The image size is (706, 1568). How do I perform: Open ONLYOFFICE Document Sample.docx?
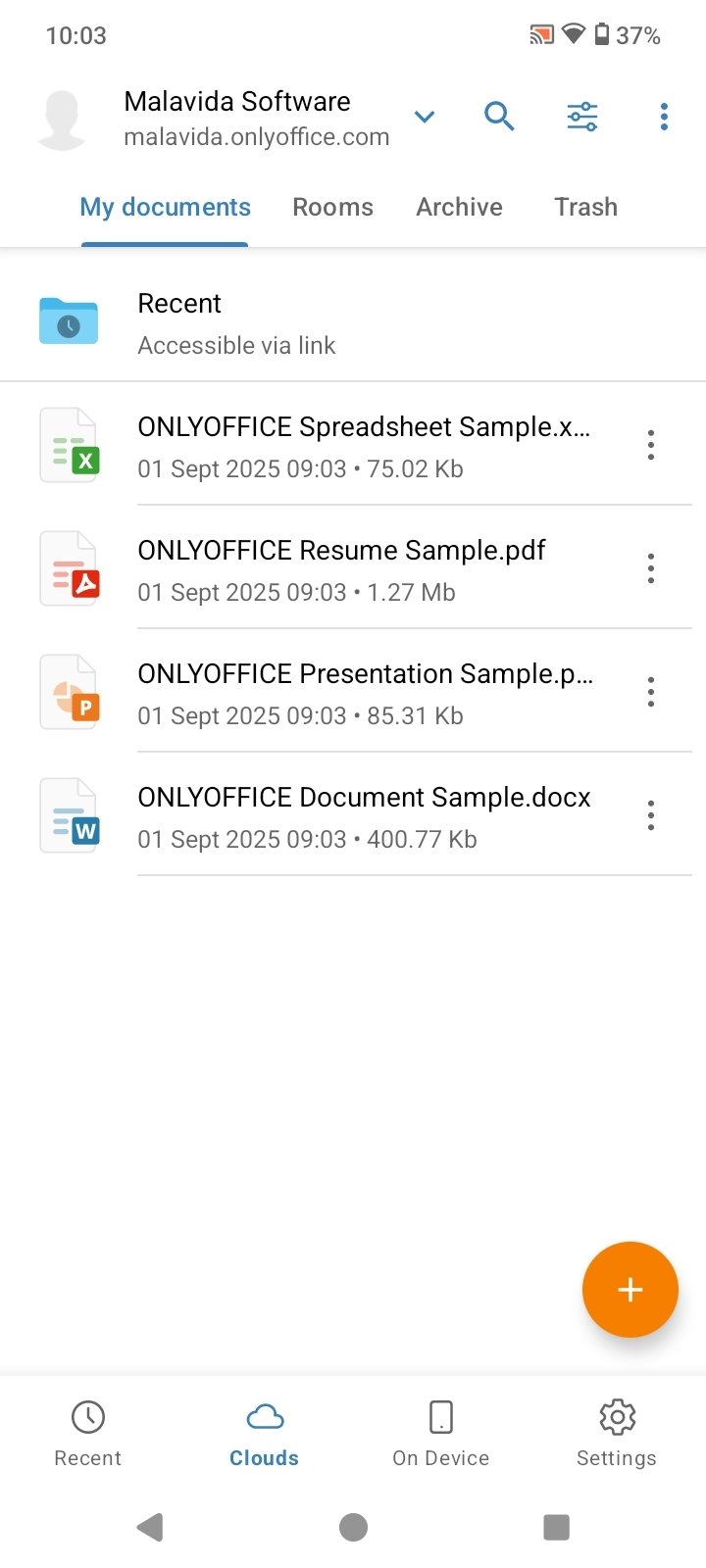pyautogui.click(x=364, y=816)
